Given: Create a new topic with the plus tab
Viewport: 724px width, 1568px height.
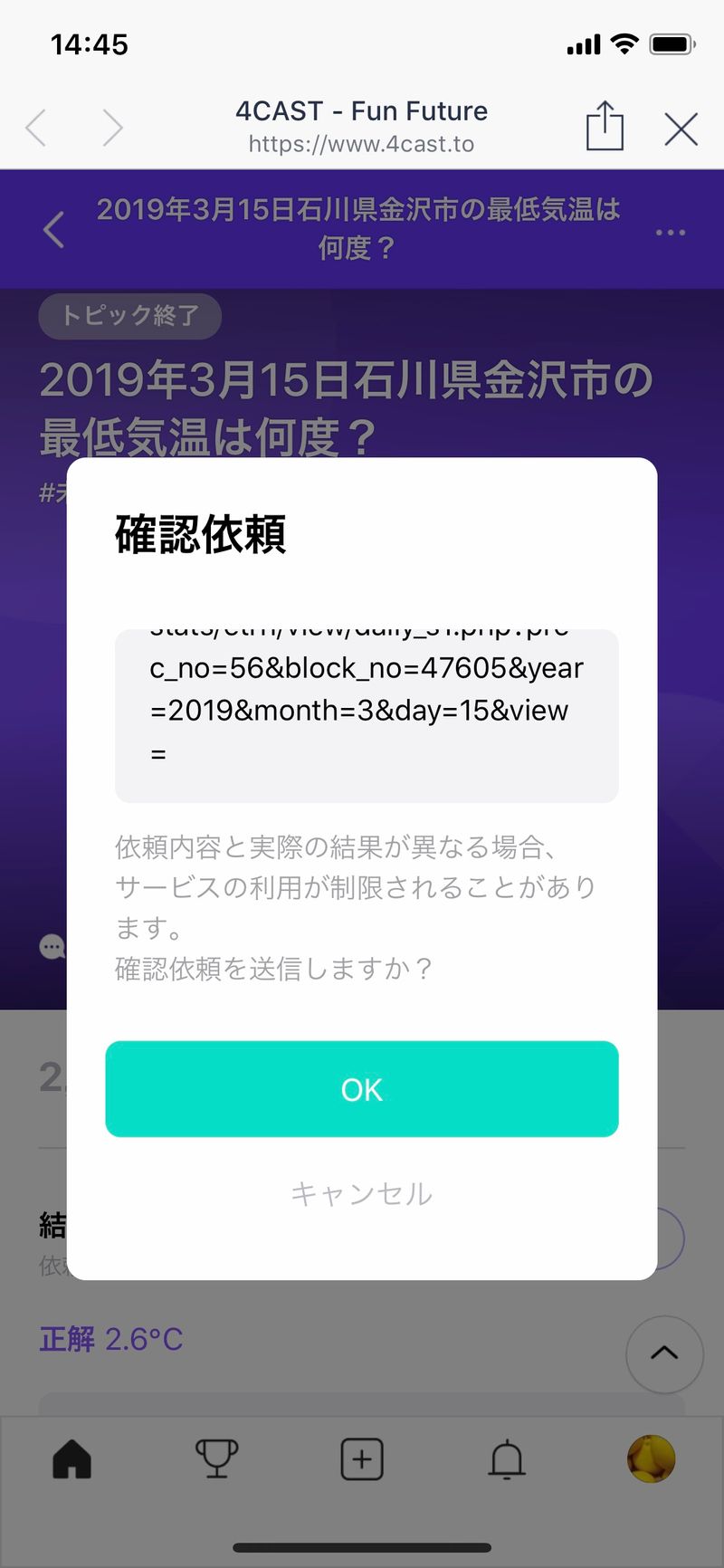Looking at the screenshot, I should 362,1459.
